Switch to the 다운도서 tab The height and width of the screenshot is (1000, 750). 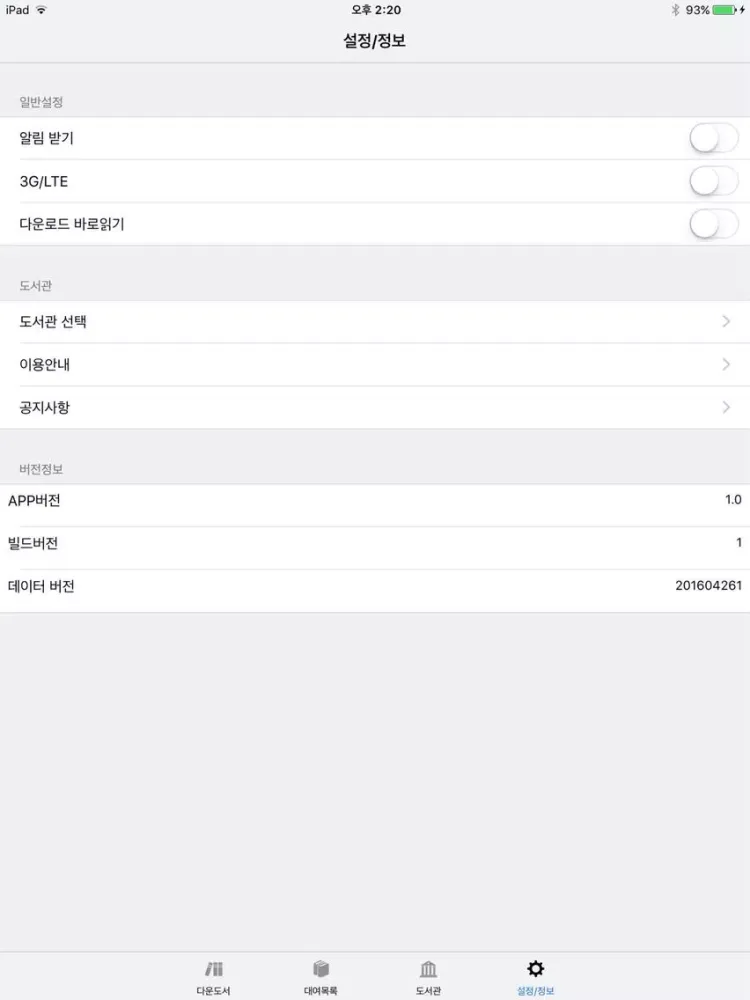[213, 977]
